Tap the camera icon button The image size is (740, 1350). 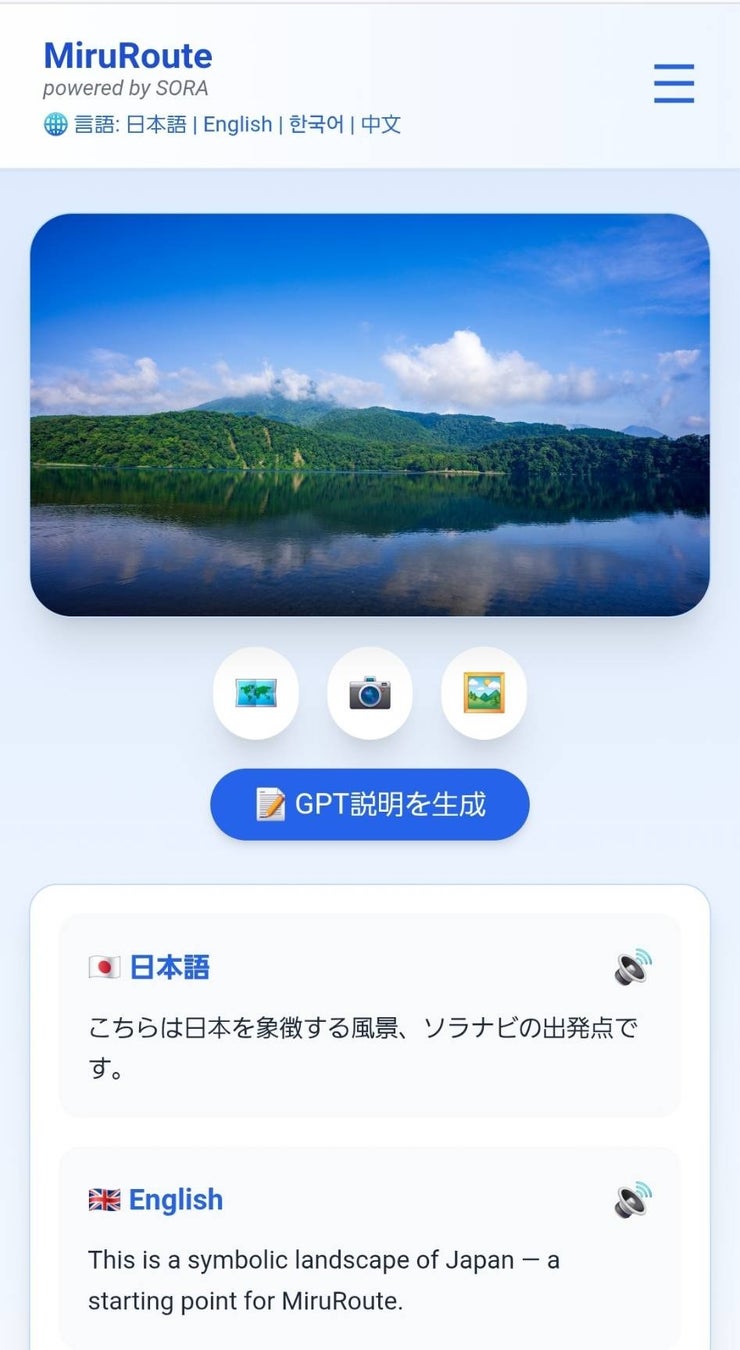(x=370, y=693)
